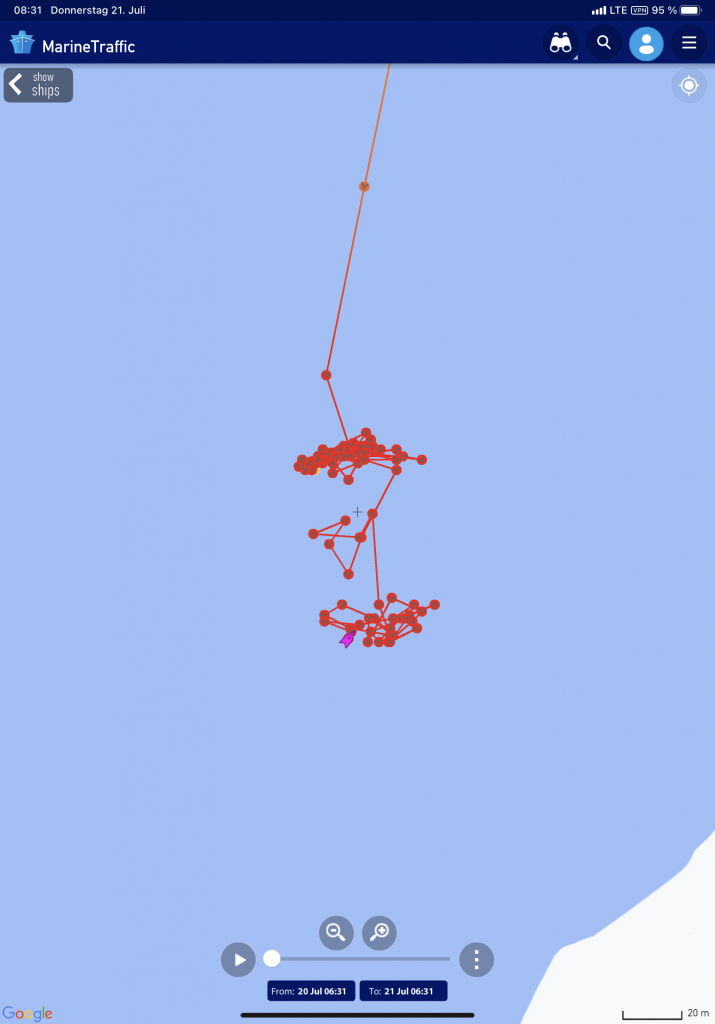Viewport: 715px width, 1024px height.
Task: Tap the playback timeline slider handle
Action: coord(272,959)
